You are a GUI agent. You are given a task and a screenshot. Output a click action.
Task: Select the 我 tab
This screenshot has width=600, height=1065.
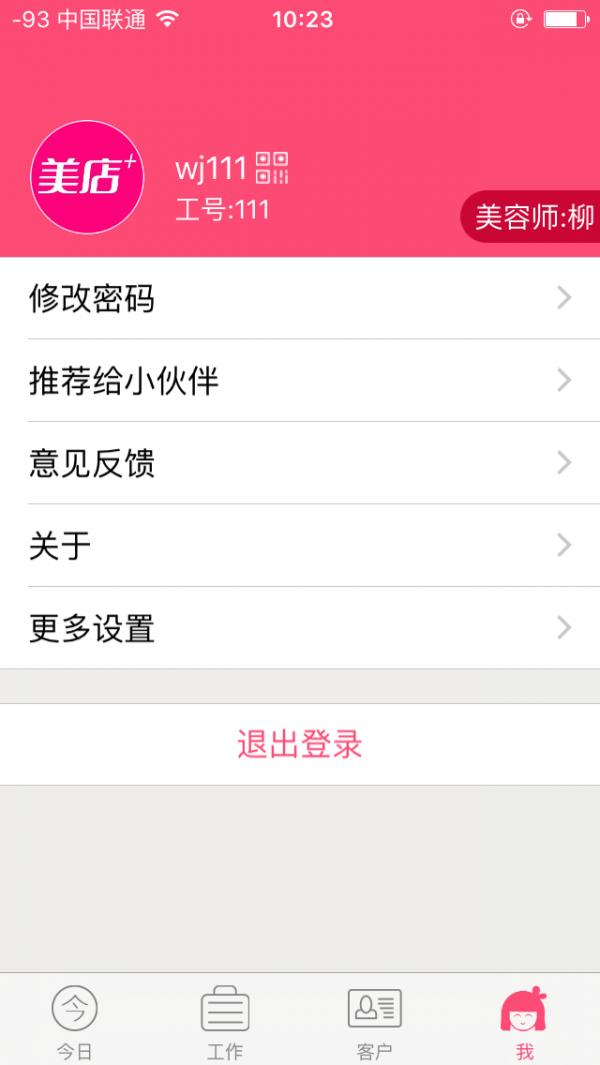525,1020
